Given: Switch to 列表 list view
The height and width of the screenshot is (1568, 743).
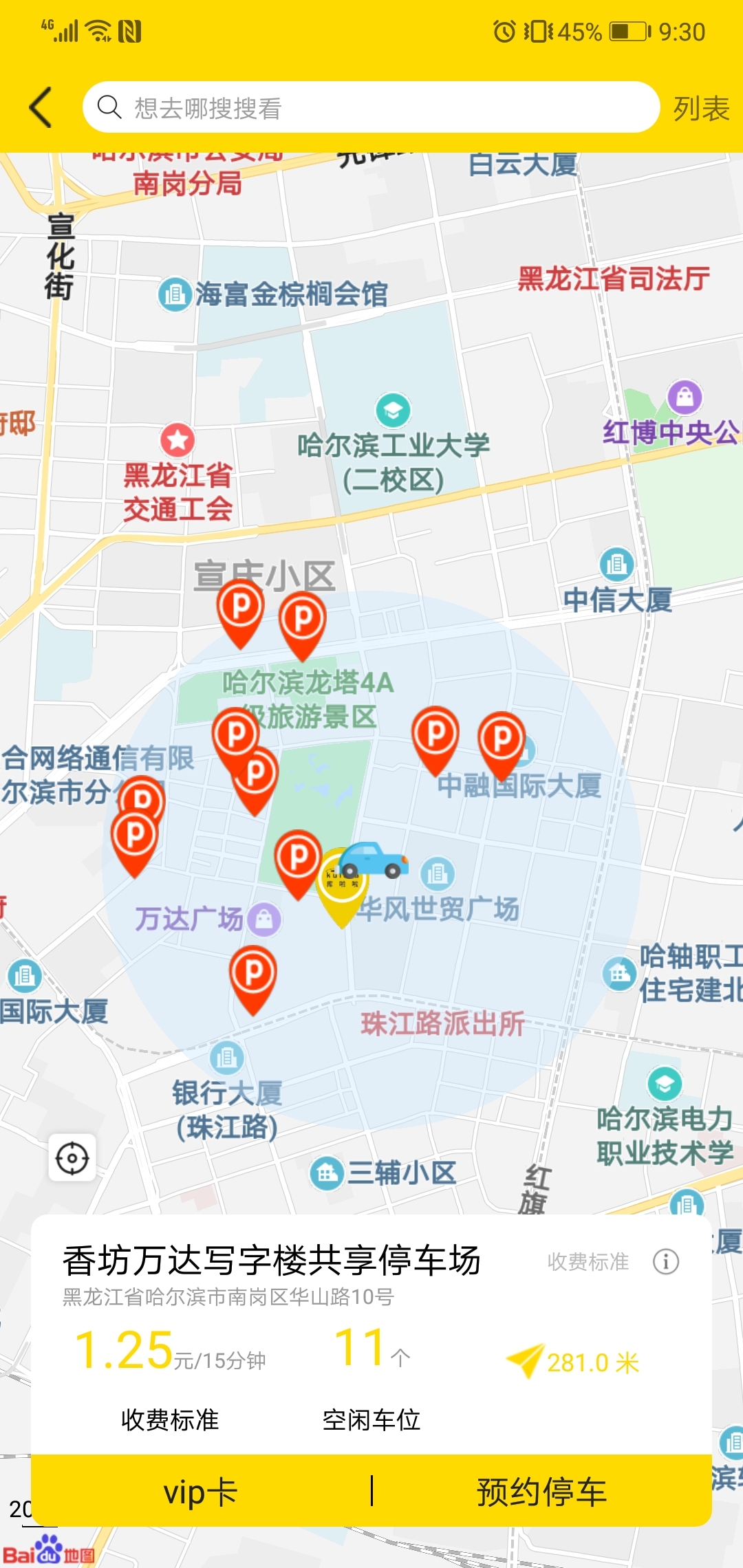Looking at the screenshot, I should pyautogui.click(x=700, y=109).
